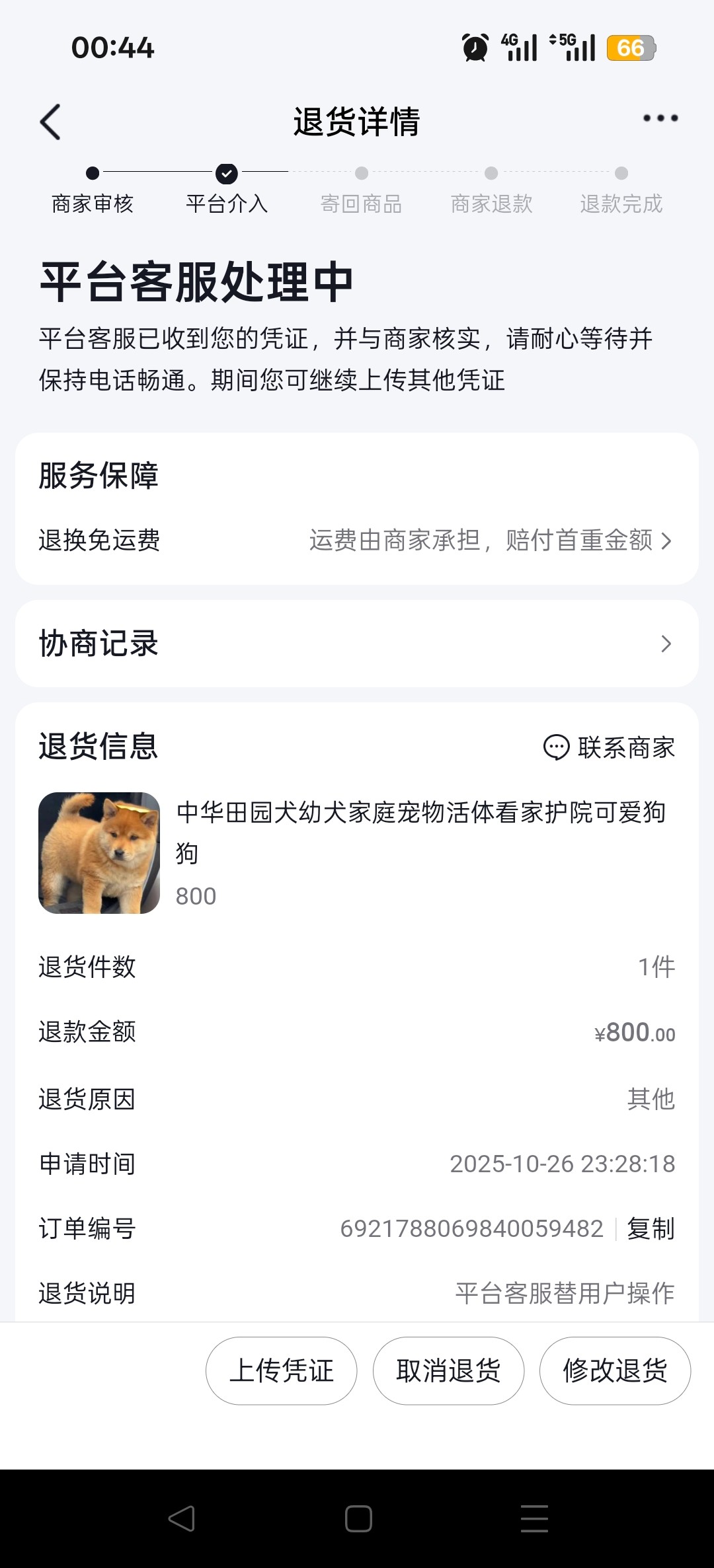
Task: Tap 联系商家 to message the seller
Action: 609,747
